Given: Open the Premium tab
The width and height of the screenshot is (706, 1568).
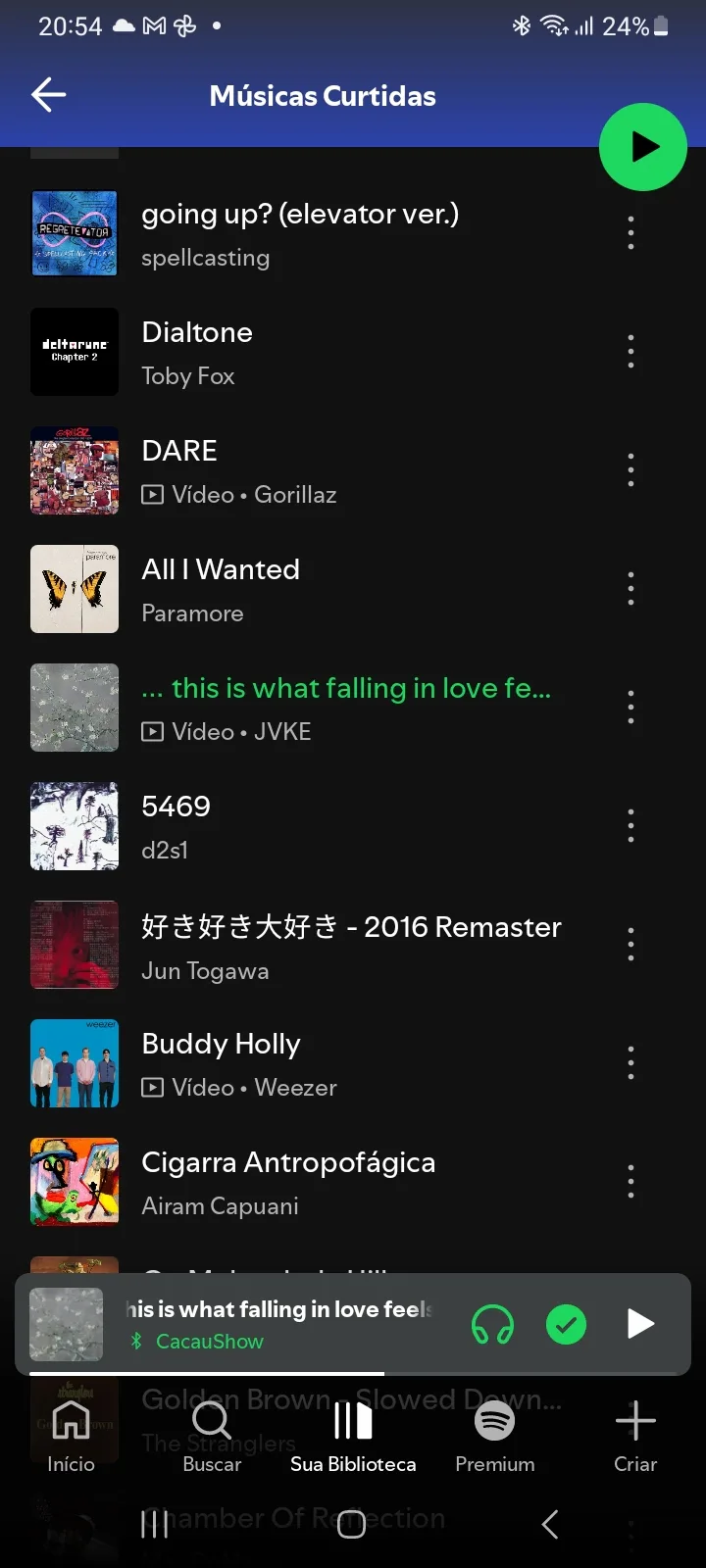Looking at the screenshot, I should coord(495,1436).
